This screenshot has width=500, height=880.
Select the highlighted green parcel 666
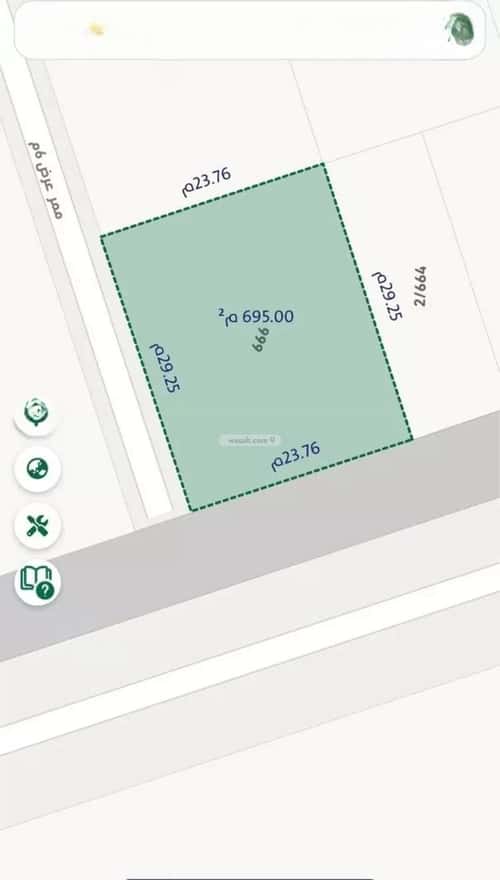click(x=256, y=337)
